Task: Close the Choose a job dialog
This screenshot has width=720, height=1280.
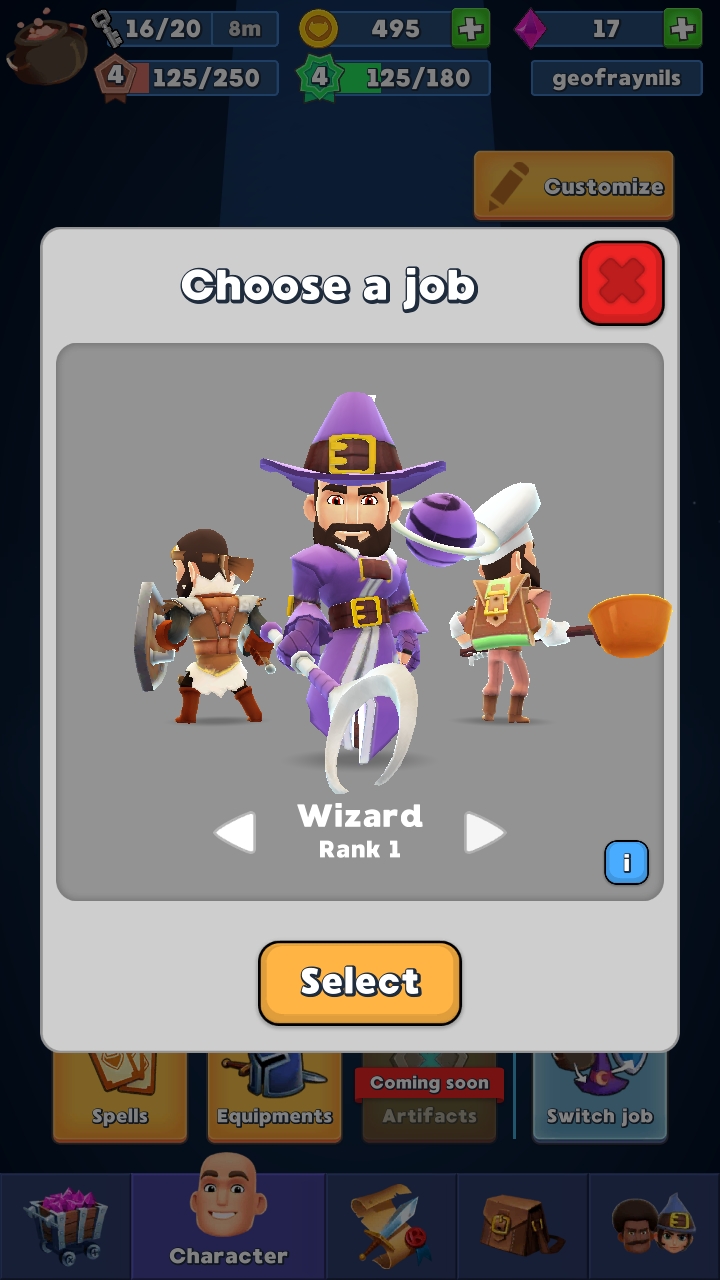Action: click(x=621, y=283)
